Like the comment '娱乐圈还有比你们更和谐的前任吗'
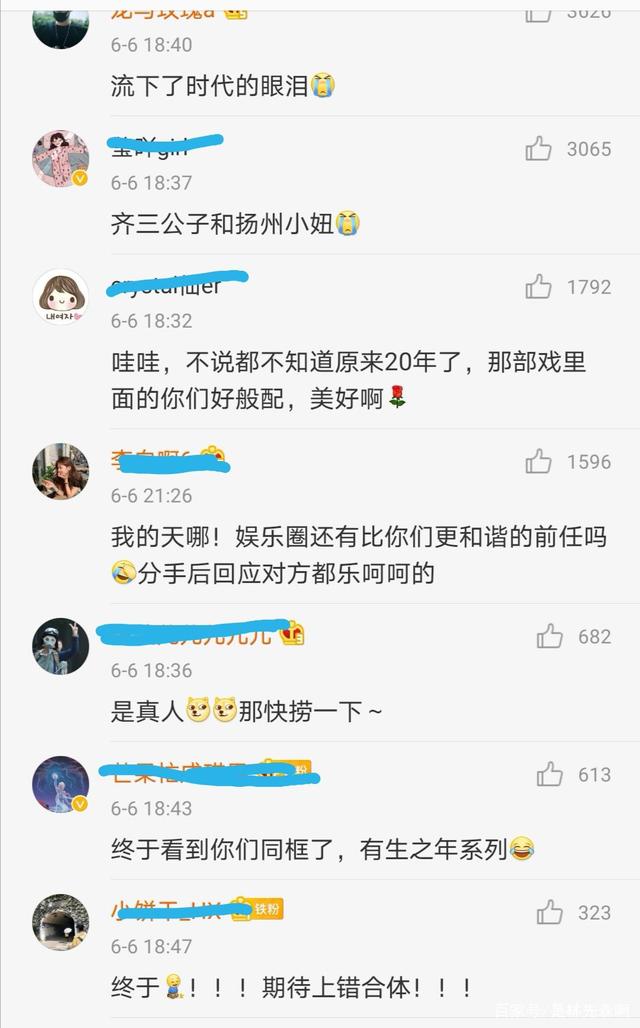The image size is (640, 1028). (x=538, y=461)
